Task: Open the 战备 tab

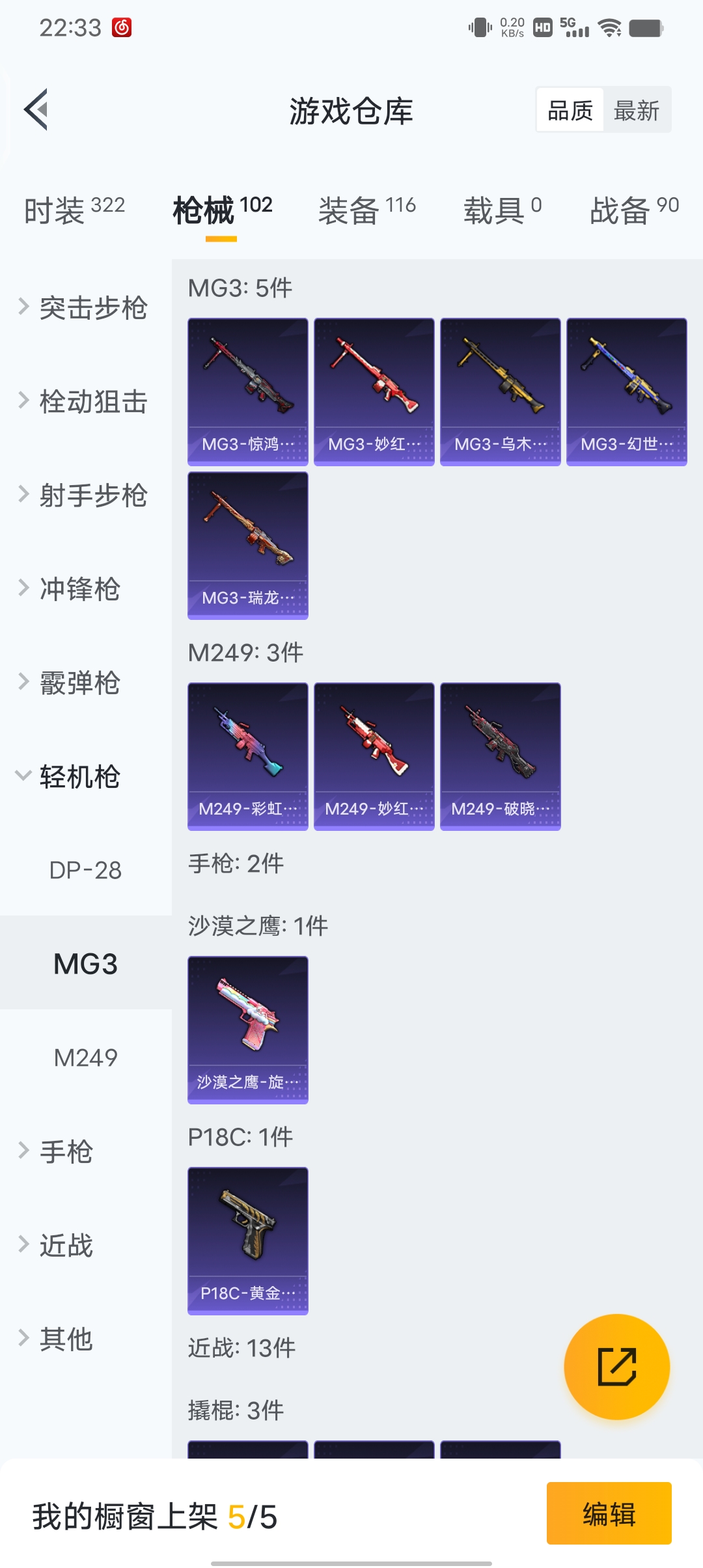Action: 633,210
